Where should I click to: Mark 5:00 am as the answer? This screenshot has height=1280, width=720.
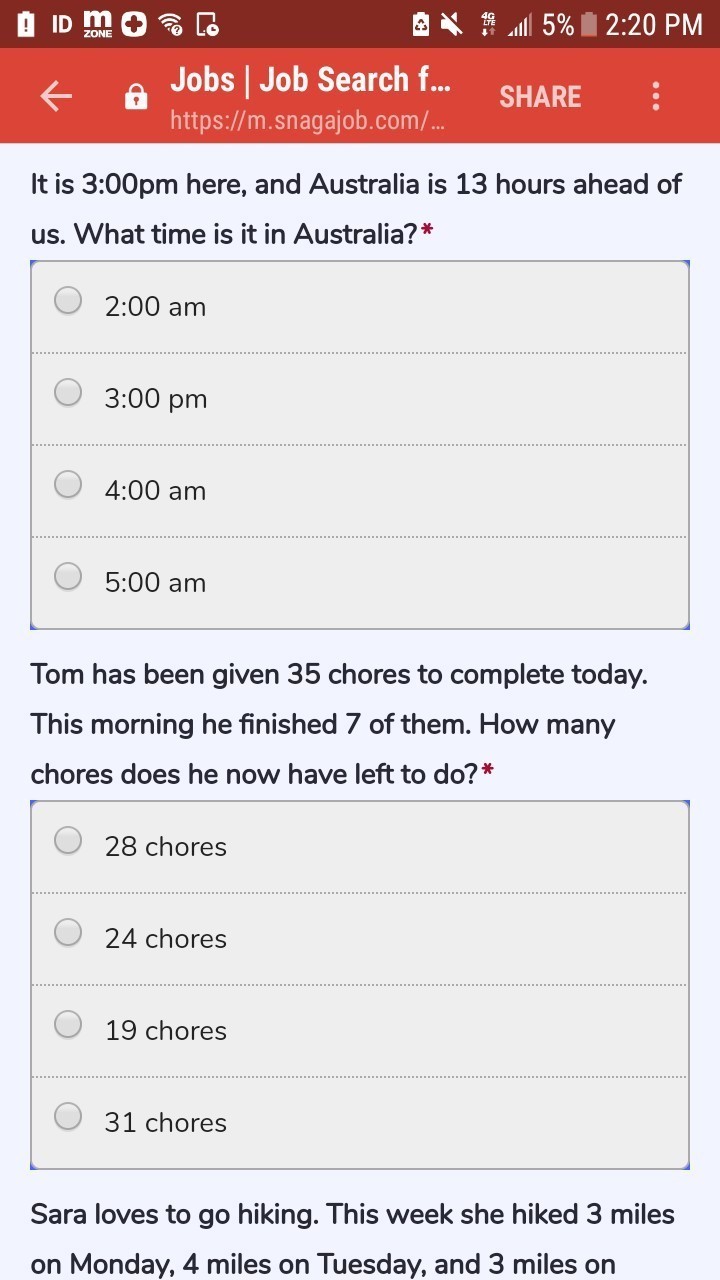click(68, 577)
